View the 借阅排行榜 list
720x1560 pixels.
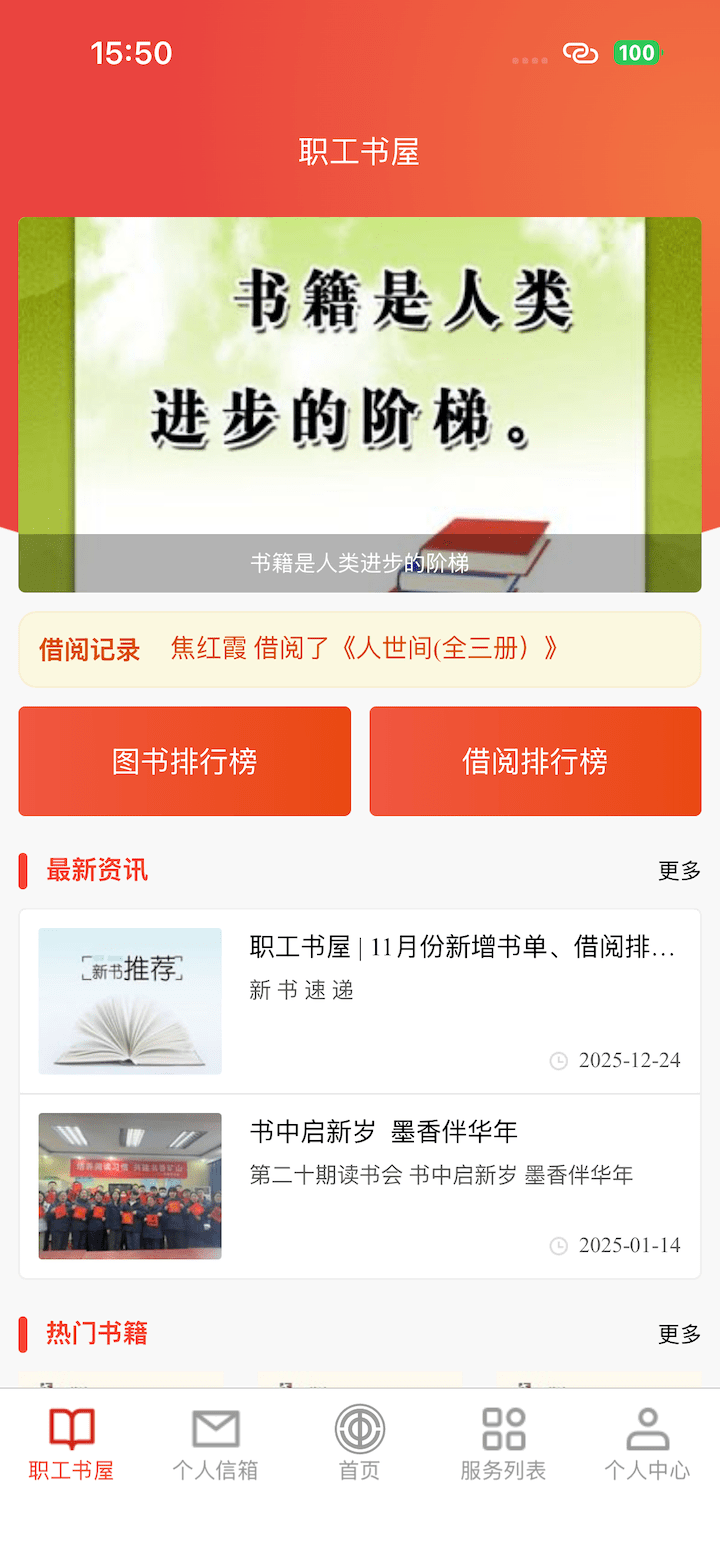535,761
